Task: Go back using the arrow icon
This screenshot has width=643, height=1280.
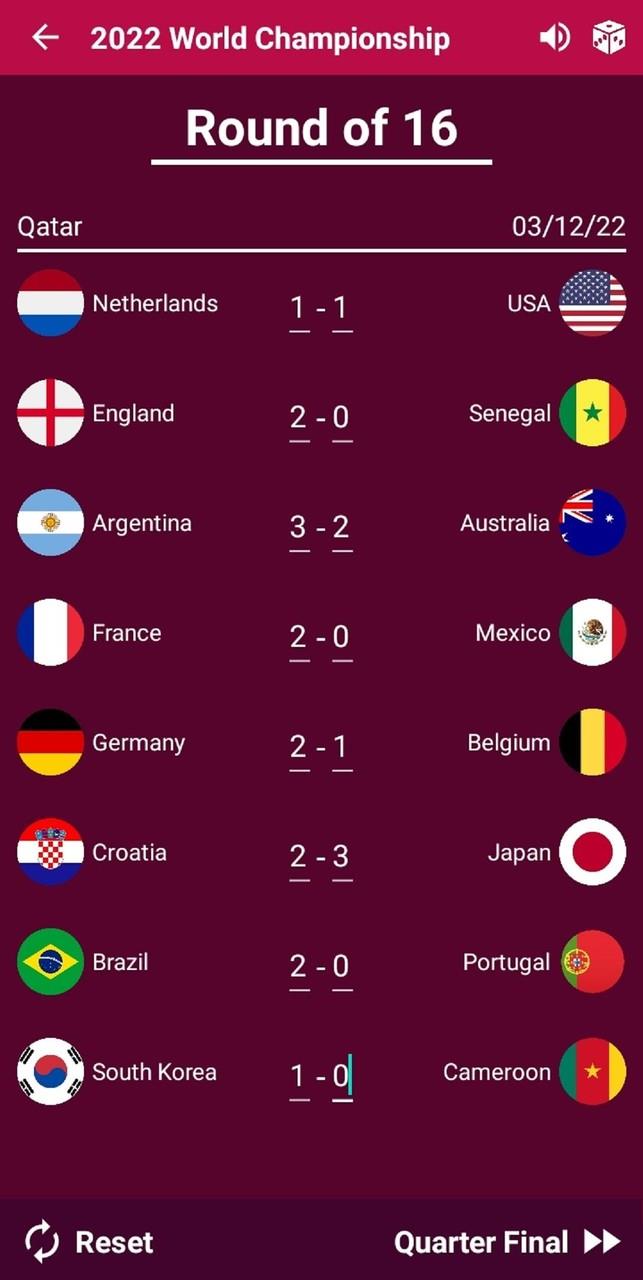Action: pos(45,38)
